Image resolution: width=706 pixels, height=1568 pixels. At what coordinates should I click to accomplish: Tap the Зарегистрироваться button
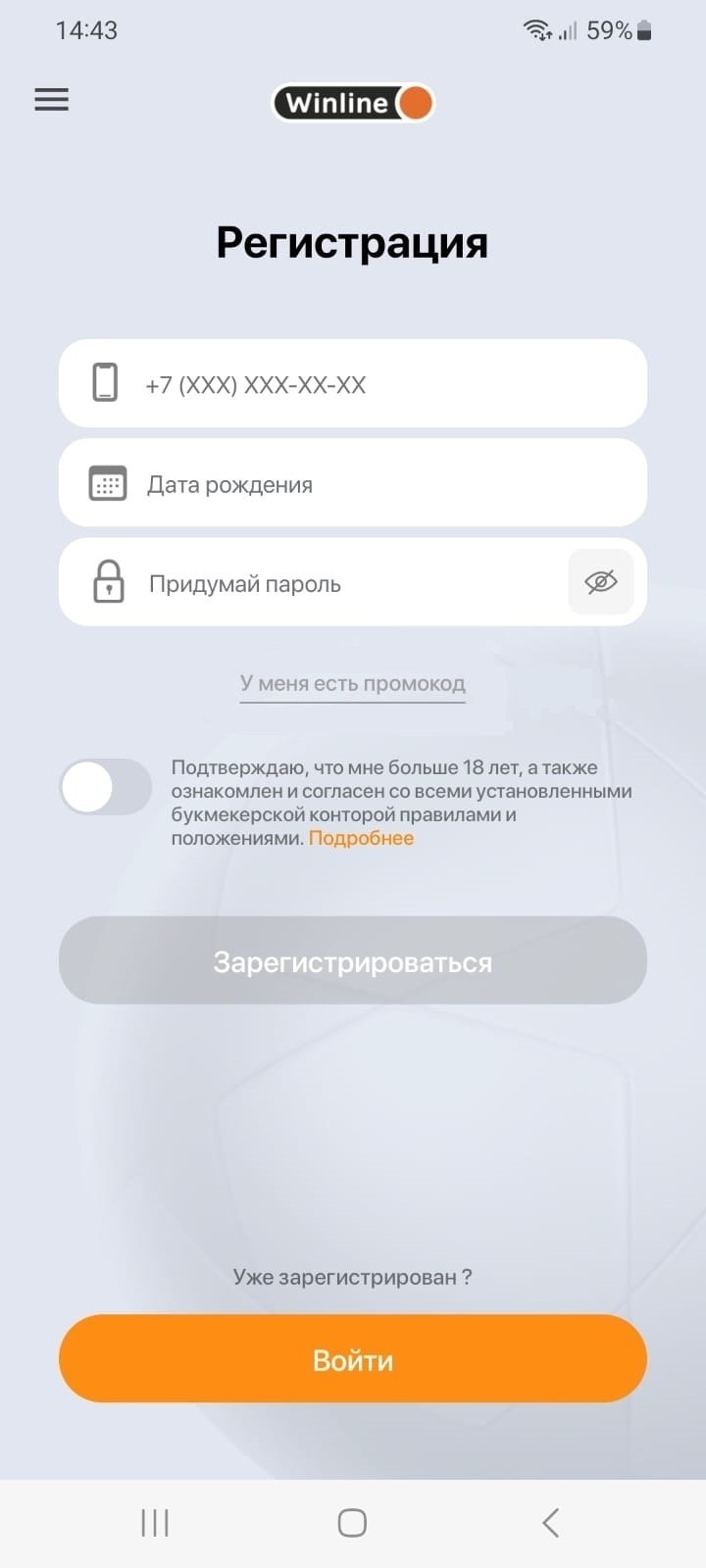click(x=353, y=960)
